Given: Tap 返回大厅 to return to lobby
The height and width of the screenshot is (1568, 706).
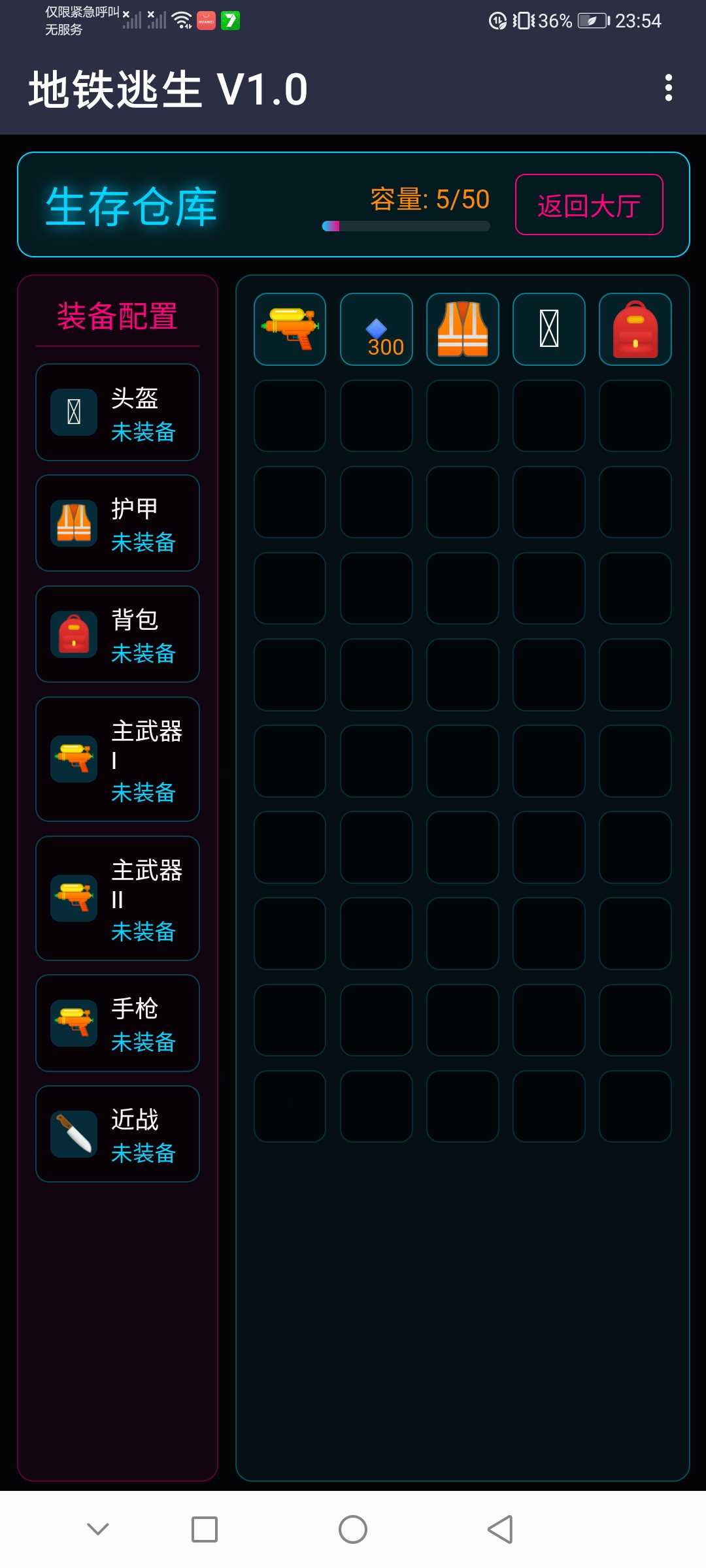Looking at the screenshot, I should point(589,204).
